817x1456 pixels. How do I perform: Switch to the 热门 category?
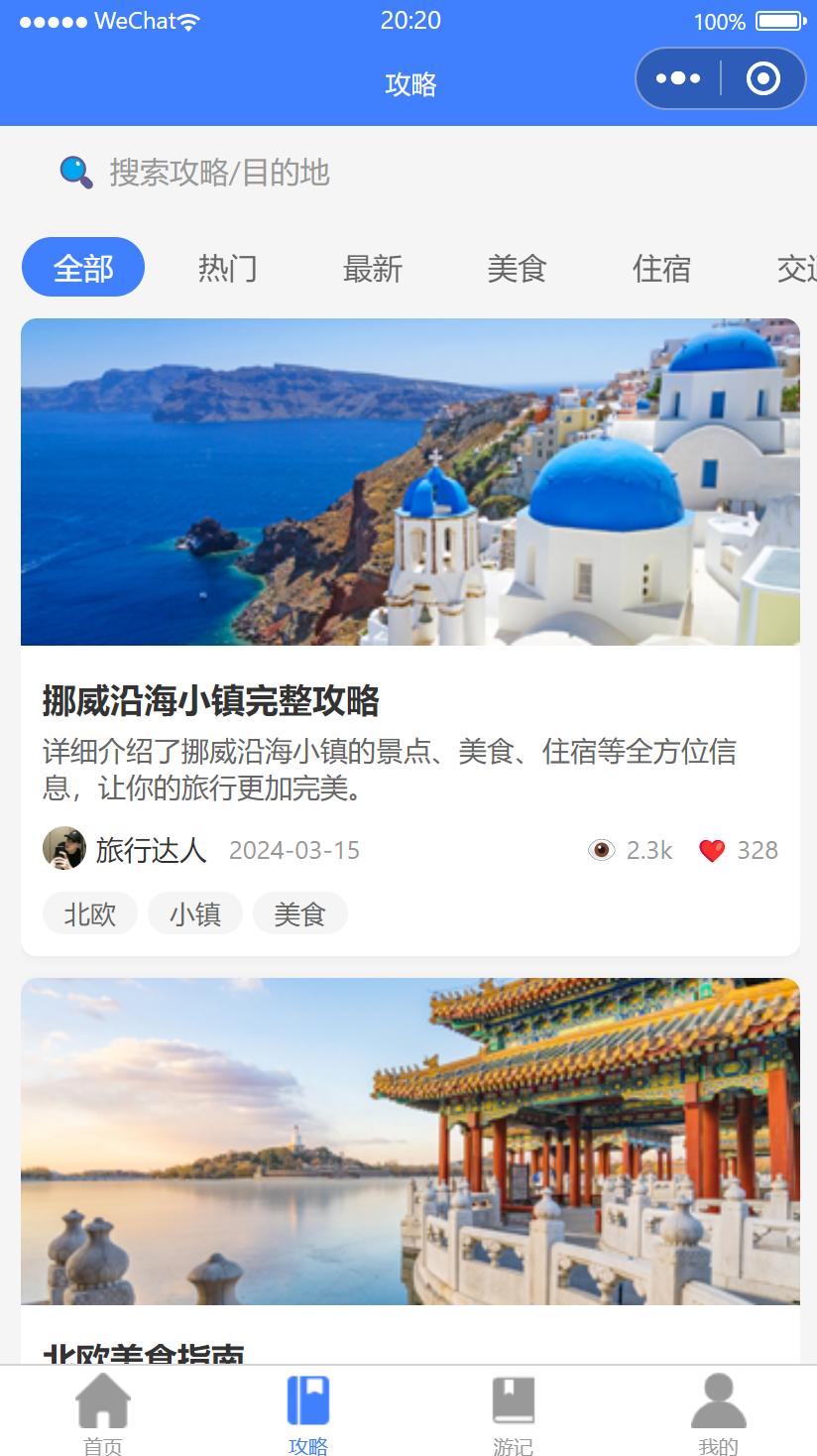[x=228, y=268]
